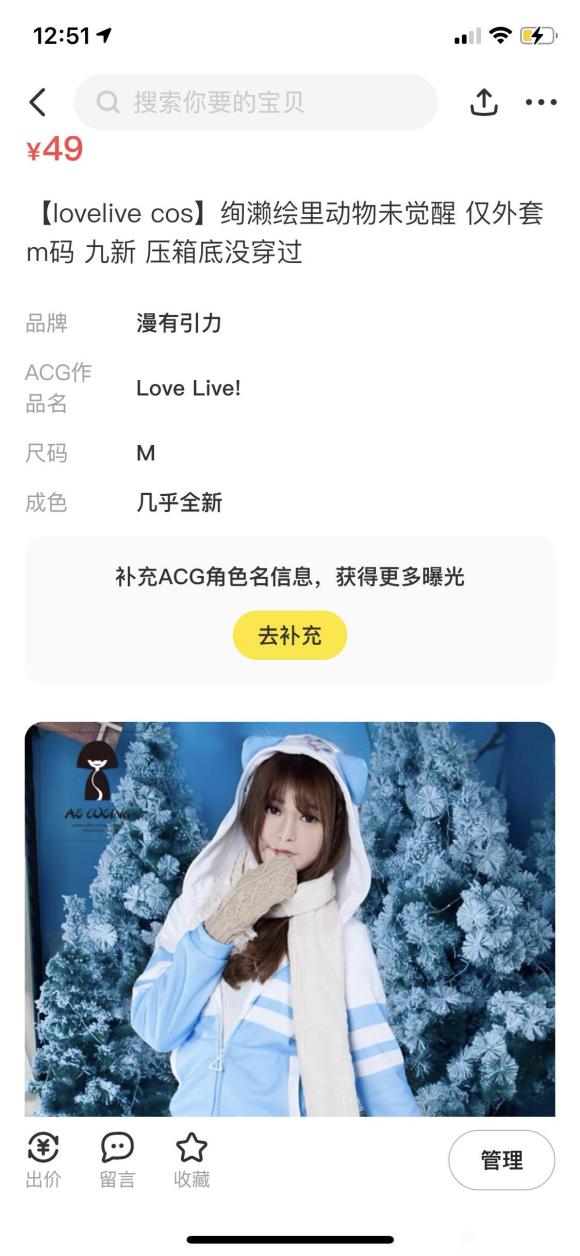Add to favorites with 收藏

click(x=191, y=1160)
